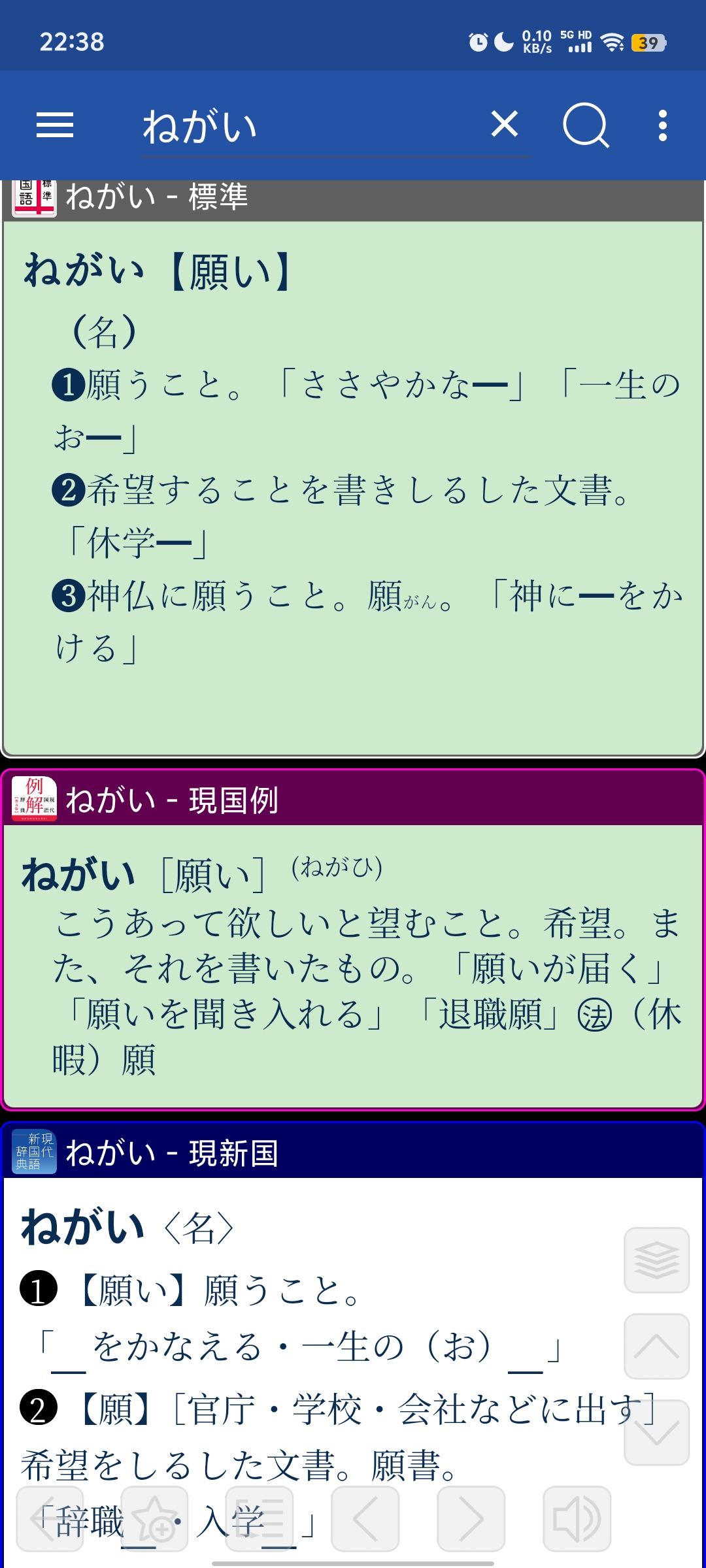Jump up with the floating up chevron

657,1346
